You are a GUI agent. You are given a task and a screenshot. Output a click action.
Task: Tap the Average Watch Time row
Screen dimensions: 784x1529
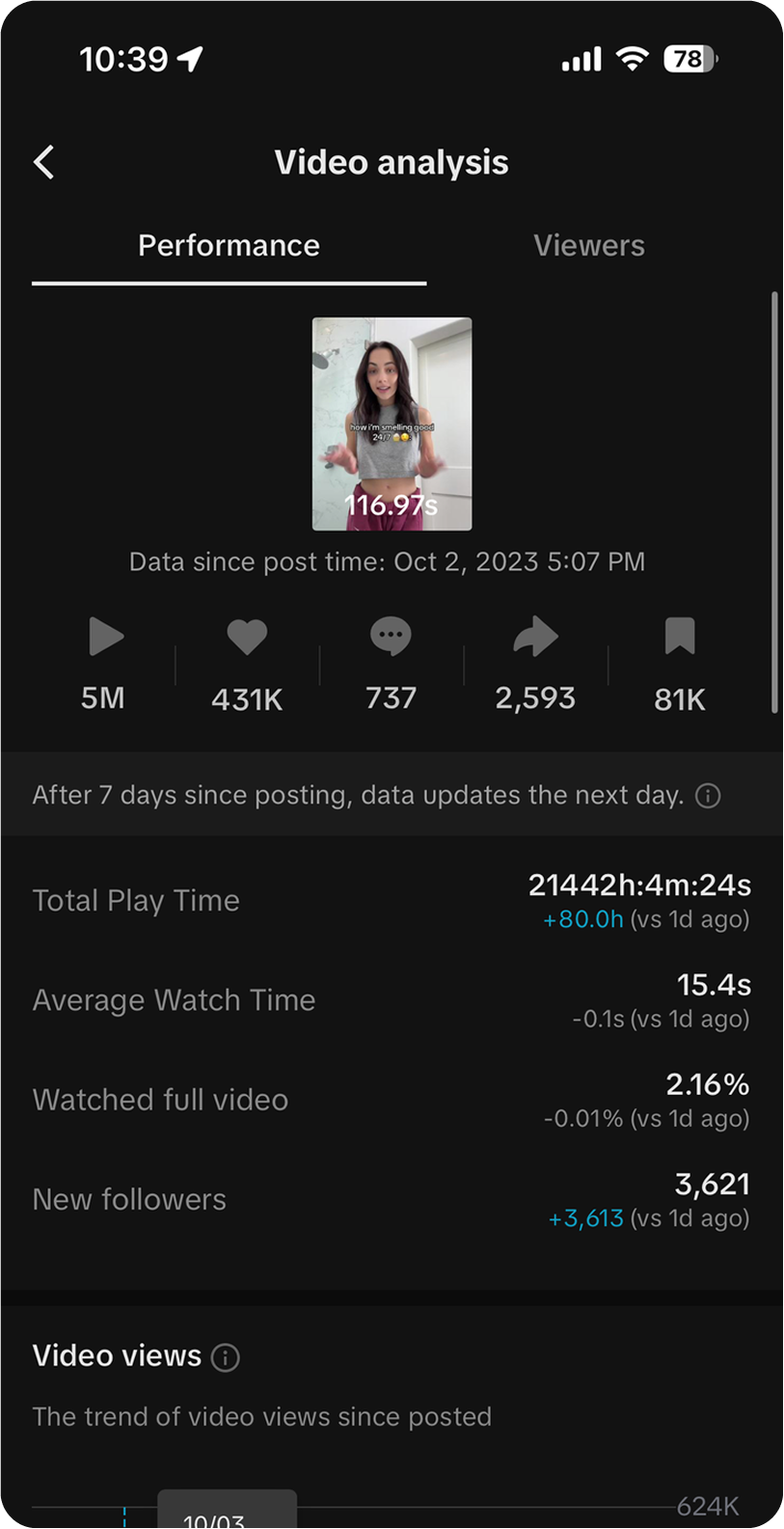(x=174, y=1000)
